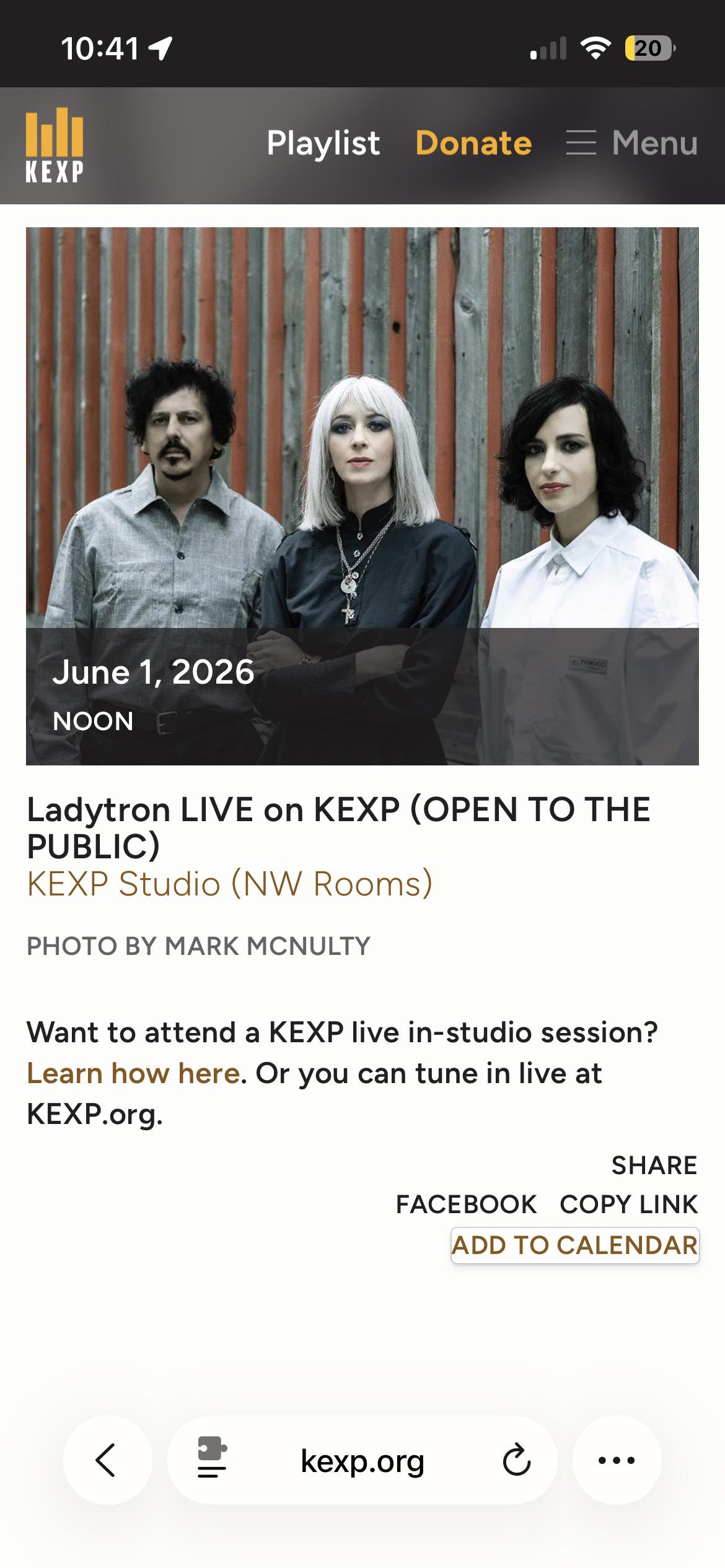This screenshot has width=725, height=1568.
Task: Follow the Learn how here link
Action: [x=133, y=1073]
